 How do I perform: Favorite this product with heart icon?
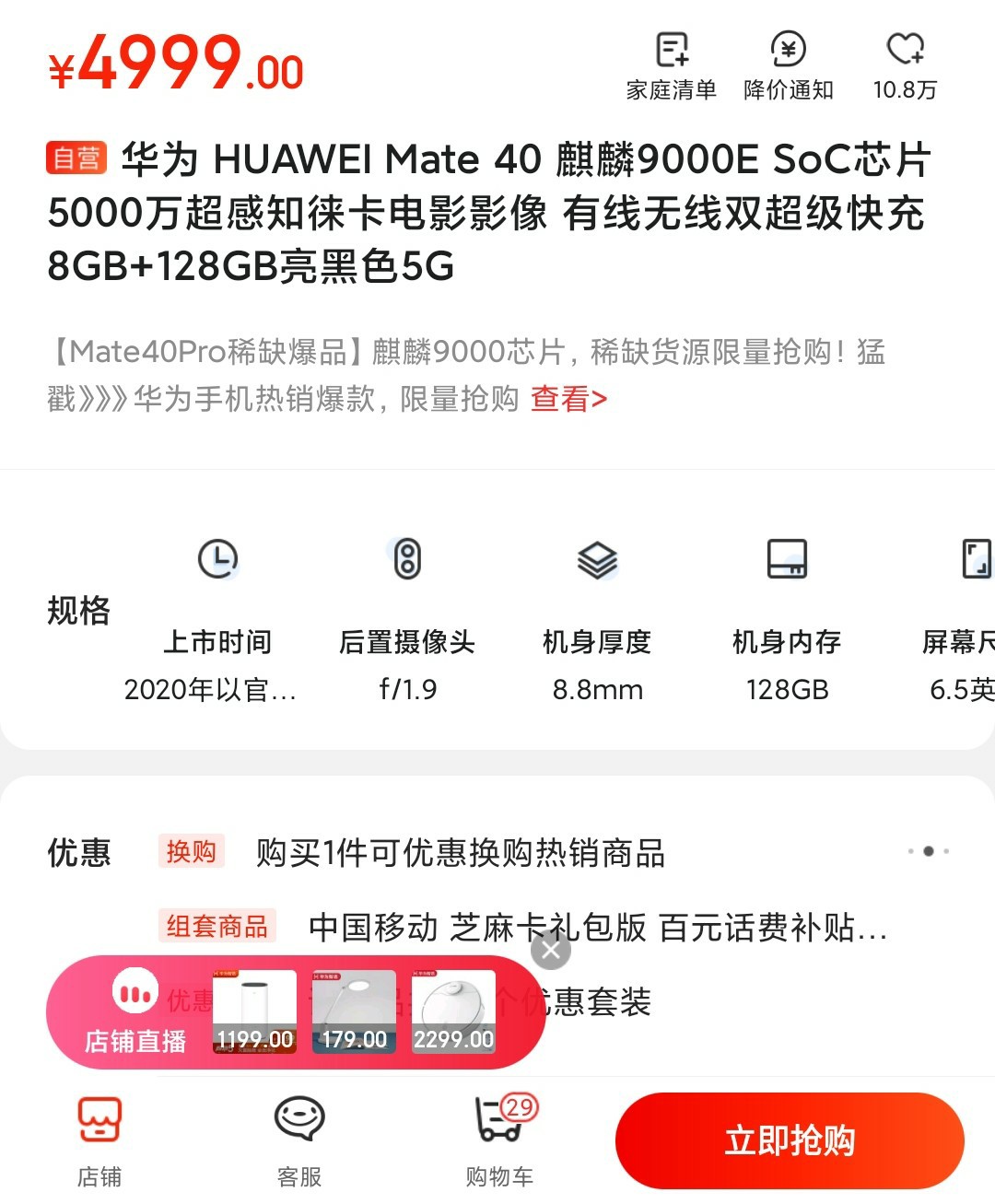pos(905,64)
